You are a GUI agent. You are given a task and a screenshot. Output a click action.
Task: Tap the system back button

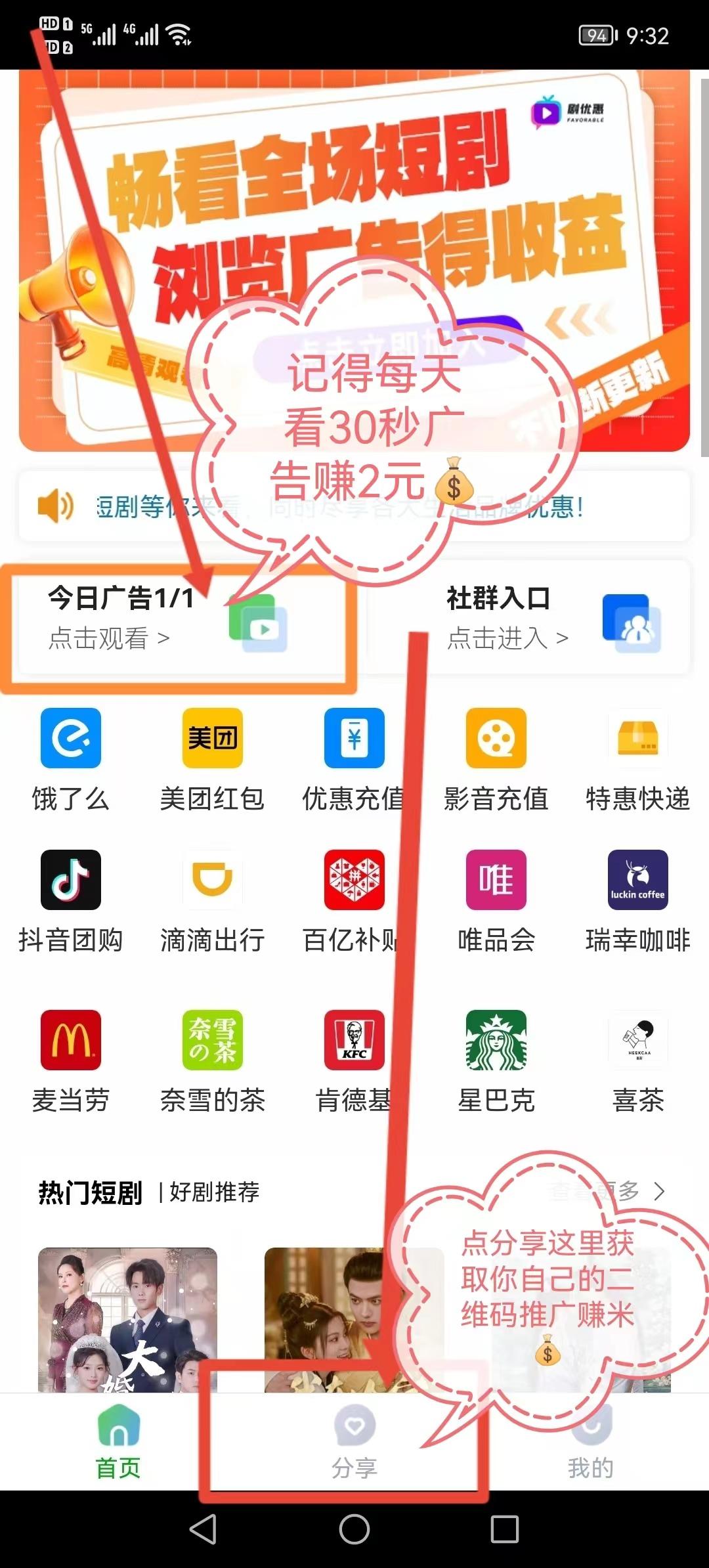[x=203, y=1529]
